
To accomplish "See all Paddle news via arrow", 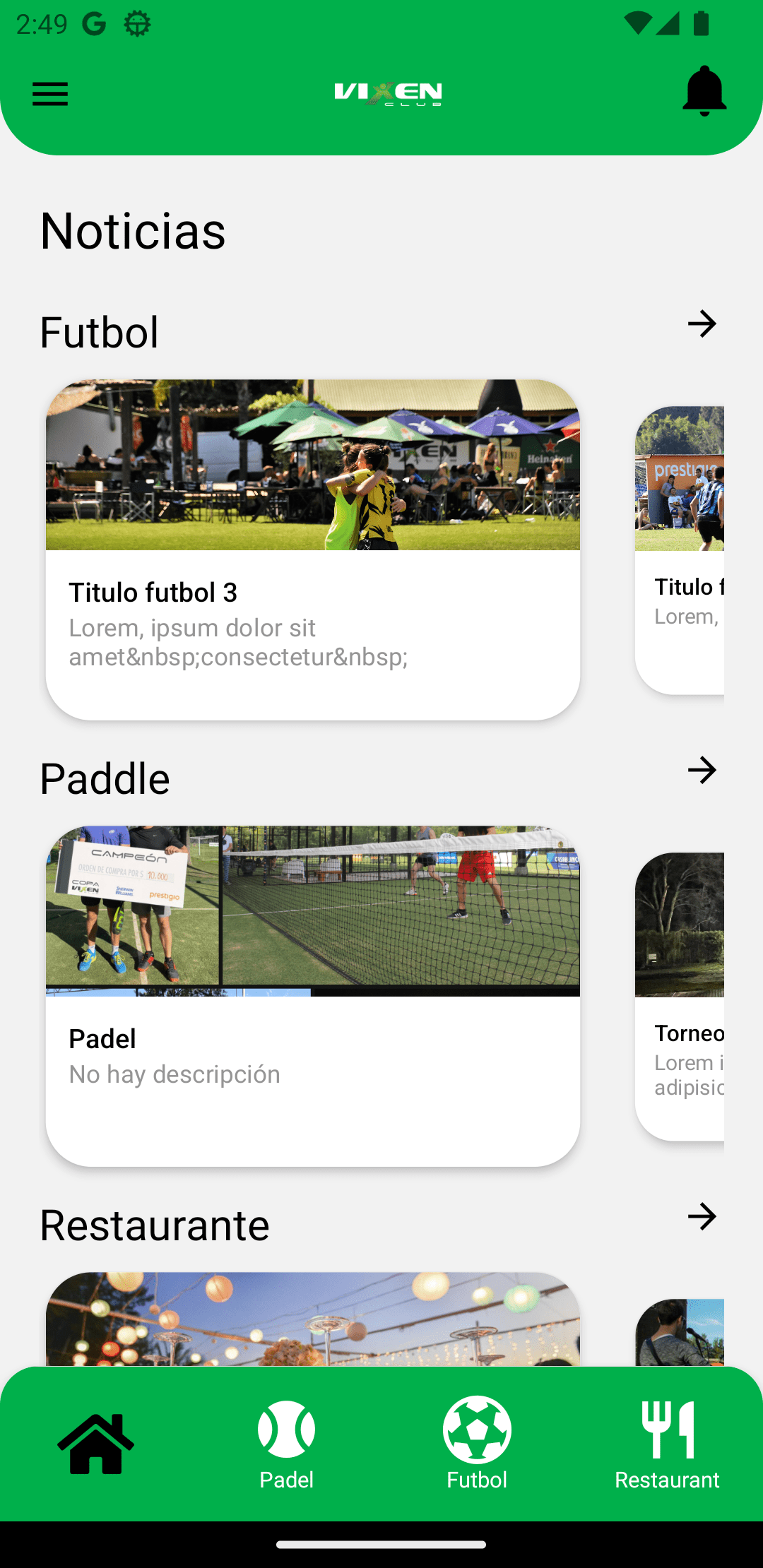I will (x=702, y=770).
